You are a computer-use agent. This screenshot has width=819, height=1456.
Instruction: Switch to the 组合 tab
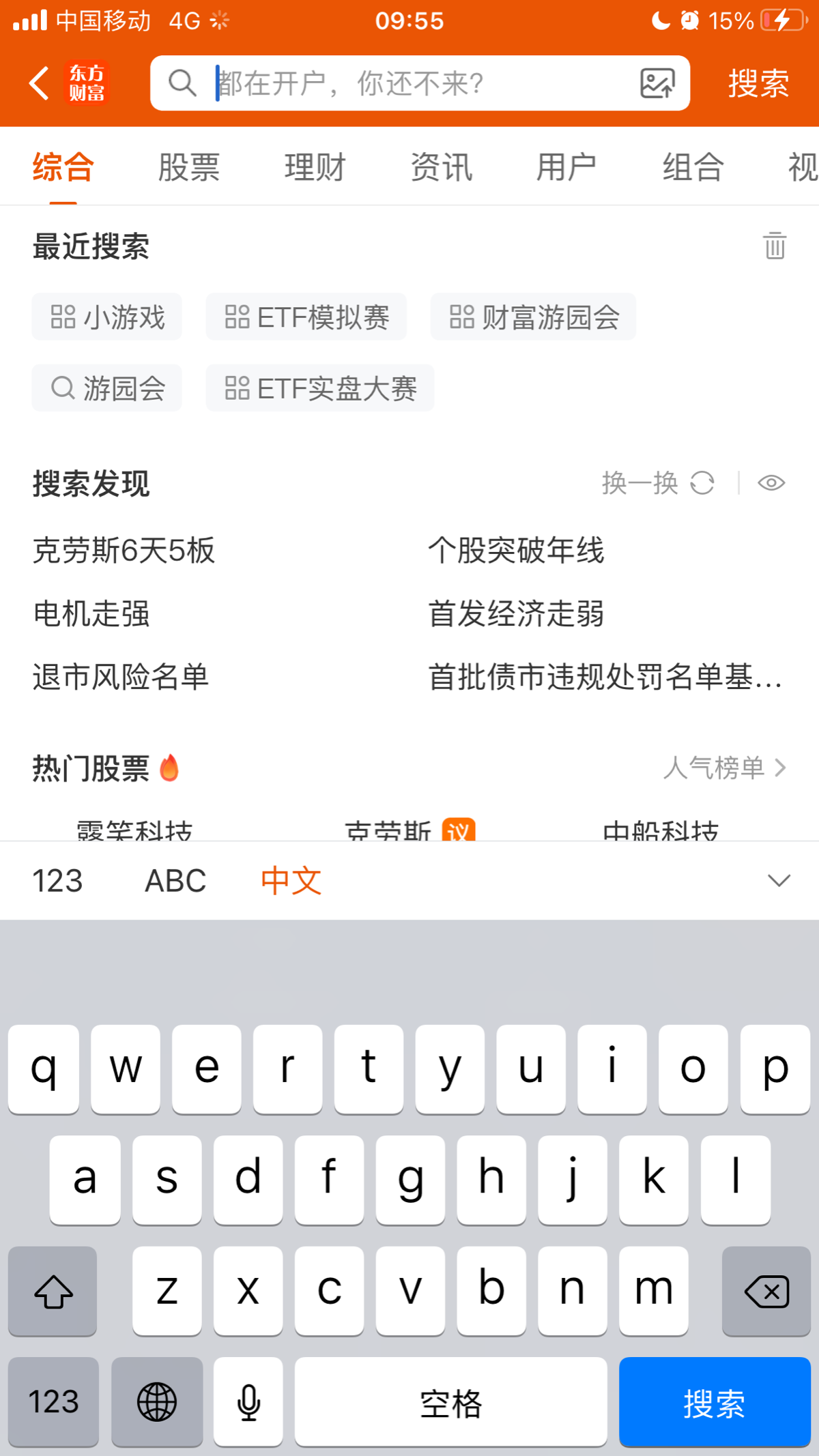(x=693, y=167)
